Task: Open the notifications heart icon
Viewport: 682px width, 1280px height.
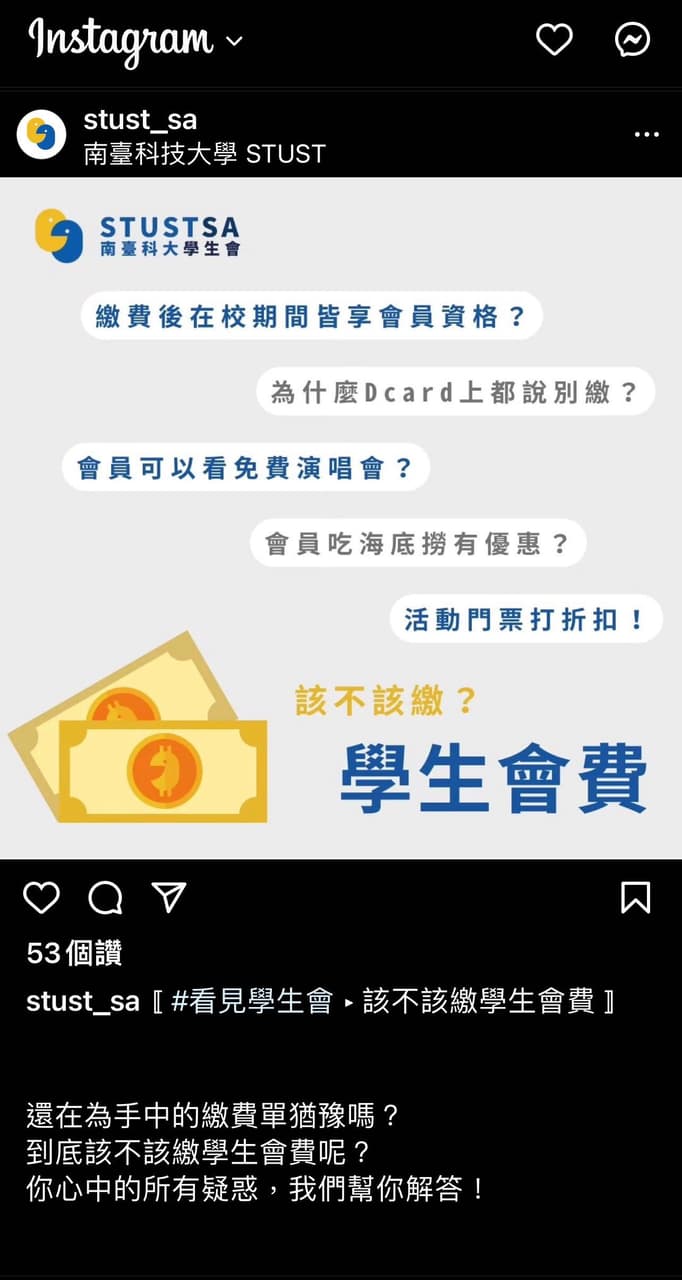Action: pos(554,40)
